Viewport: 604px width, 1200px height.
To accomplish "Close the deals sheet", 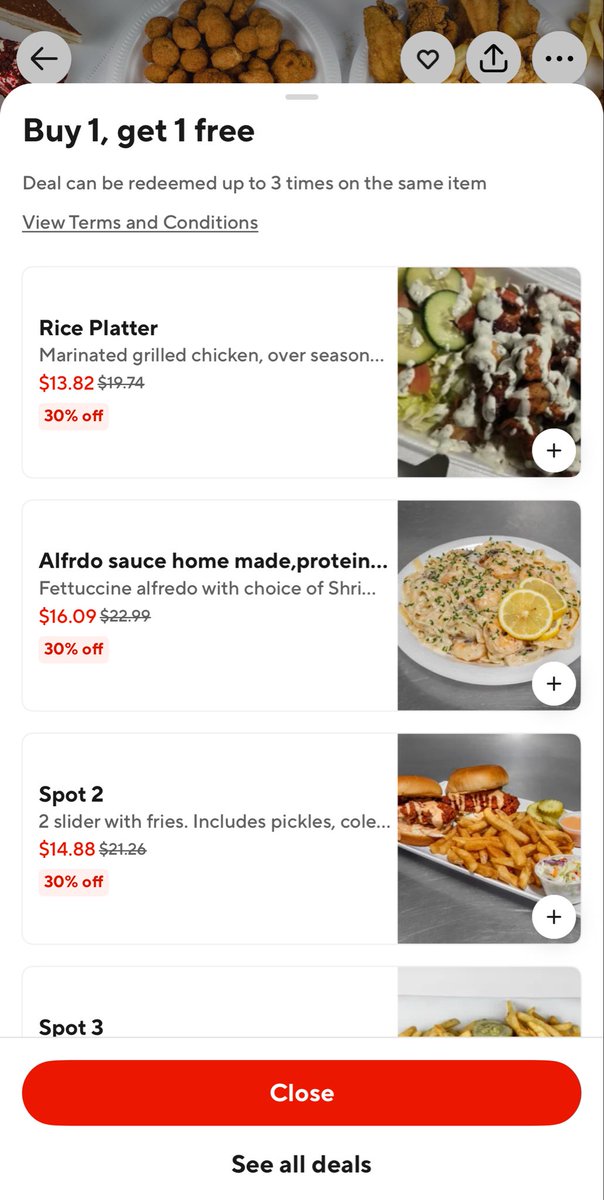I will [301, 1093].
